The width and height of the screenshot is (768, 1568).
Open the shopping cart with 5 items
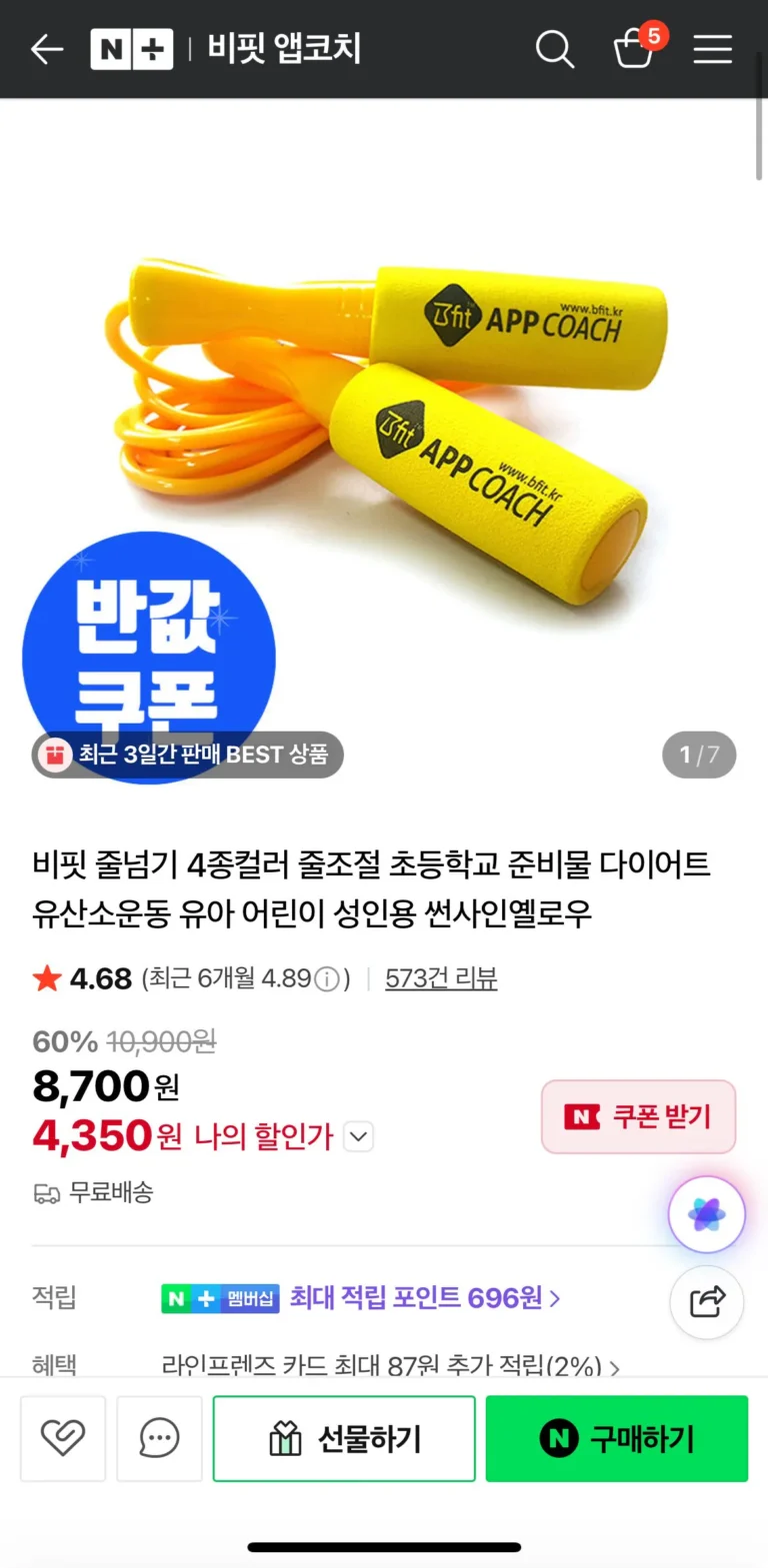pos(634,48)
